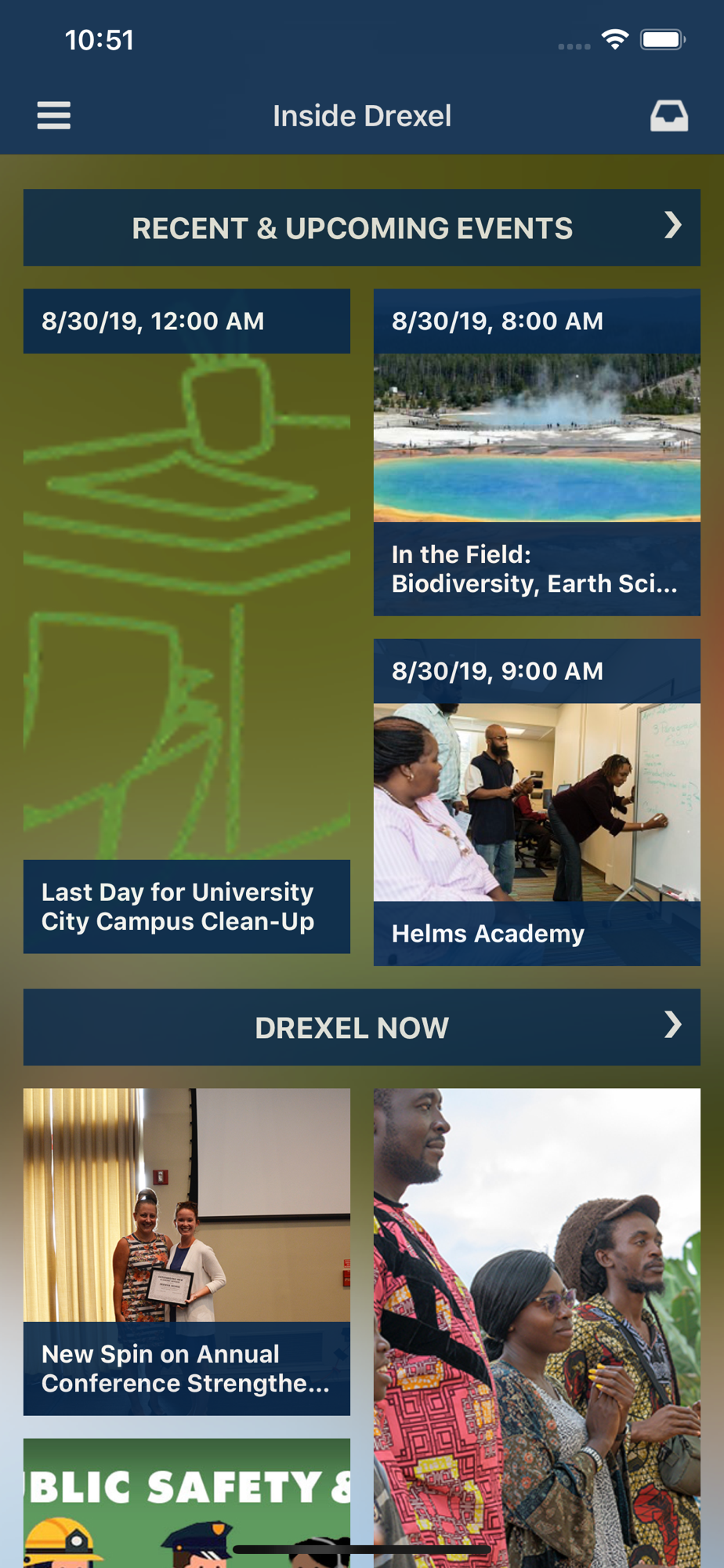Open the inbox tray icon

pyautogui.click(x=669, y=115)
